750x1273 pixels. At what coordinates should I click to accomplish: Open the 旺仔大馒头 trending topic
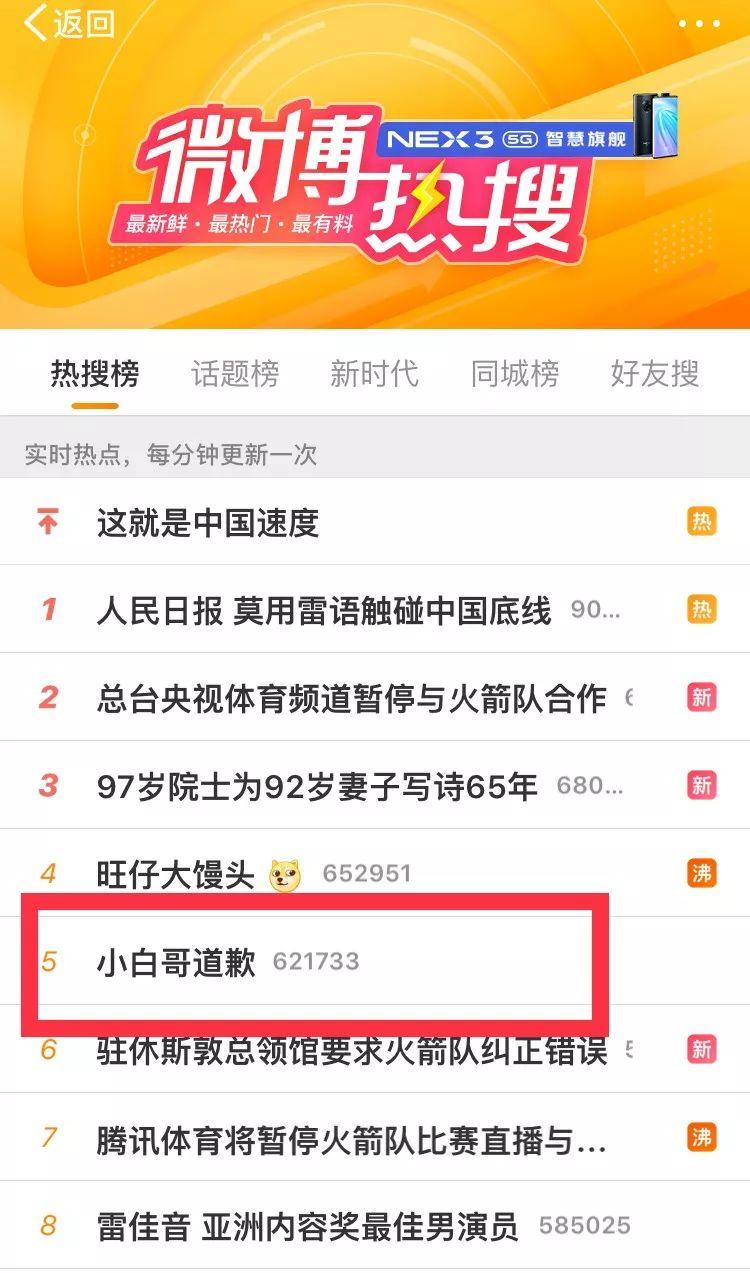[x=176, y=874]
